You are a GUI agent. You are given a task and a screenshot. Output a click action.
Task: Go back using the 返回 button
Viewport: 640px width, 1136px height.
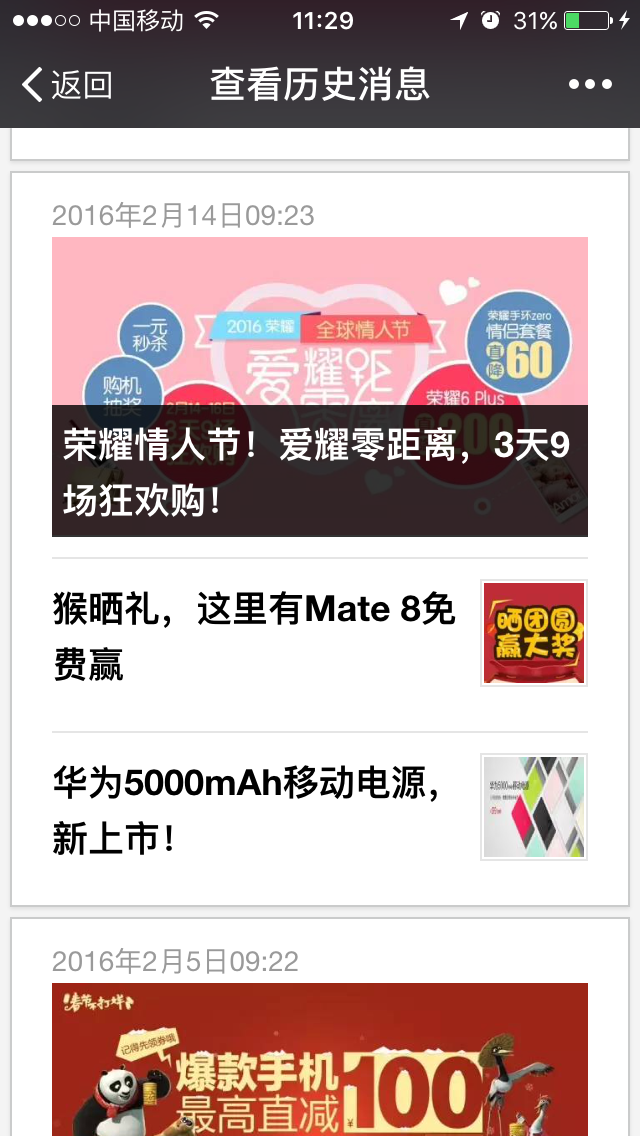(67, 85)
